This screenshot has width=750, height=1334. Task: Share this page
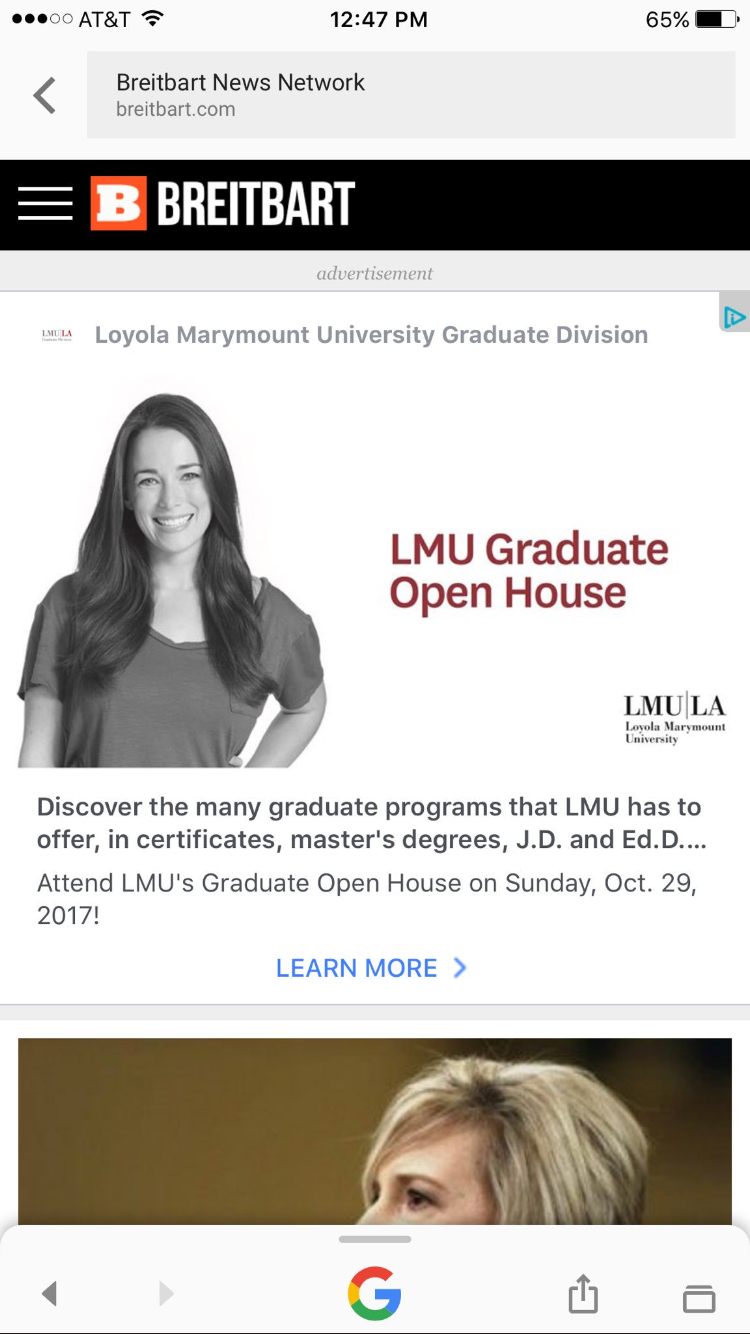583,1294
